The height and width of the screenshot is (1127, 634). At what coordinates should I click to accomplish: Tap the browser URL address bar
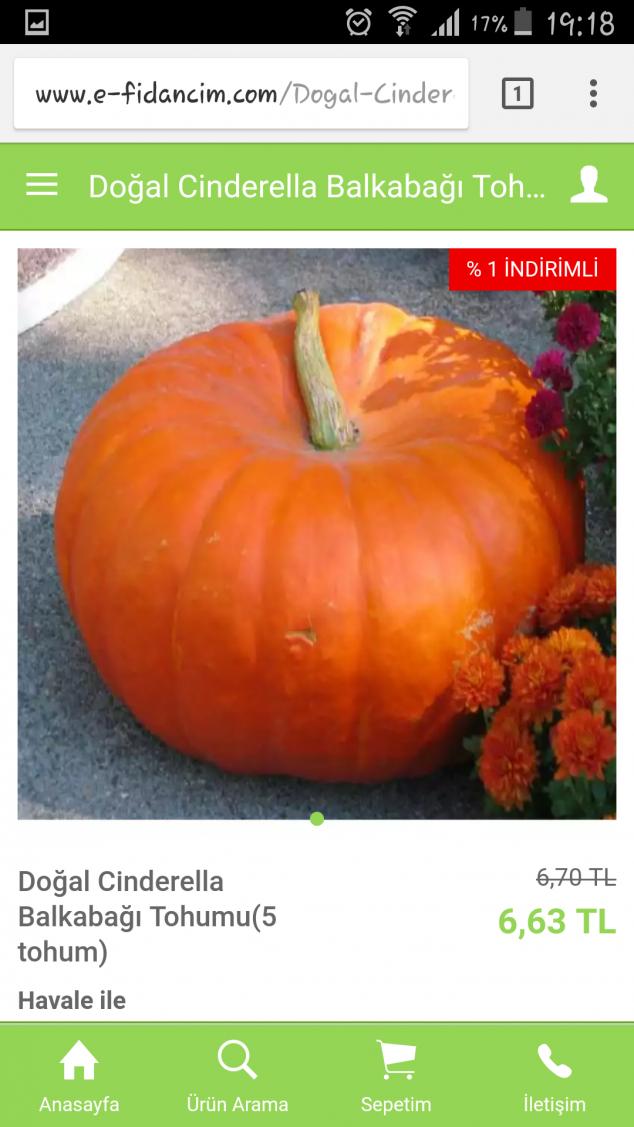[241, 94]
